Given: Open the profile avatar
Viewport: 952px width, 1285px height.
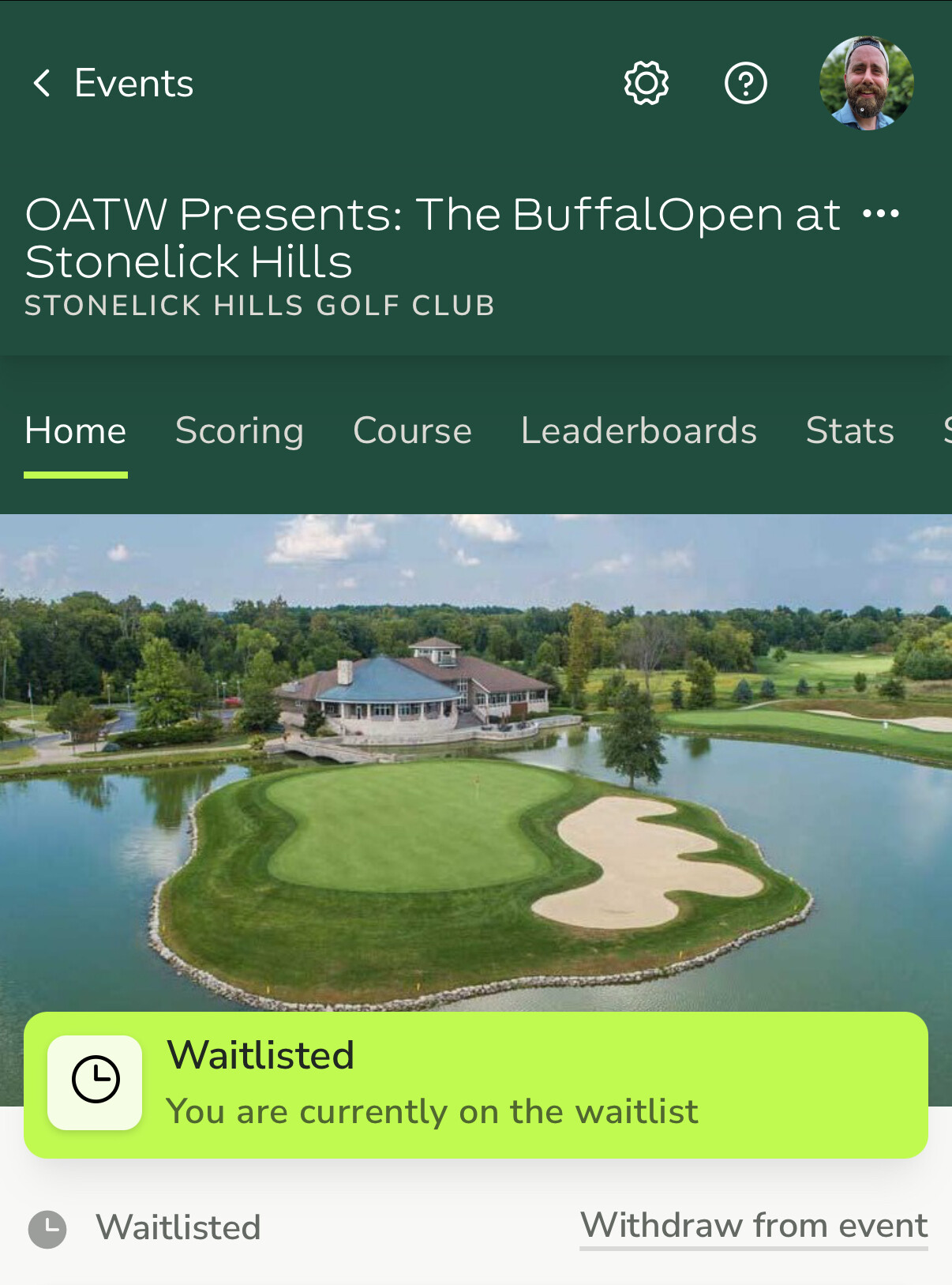Looking at the screenshot, I should click(x=866, y=83).
